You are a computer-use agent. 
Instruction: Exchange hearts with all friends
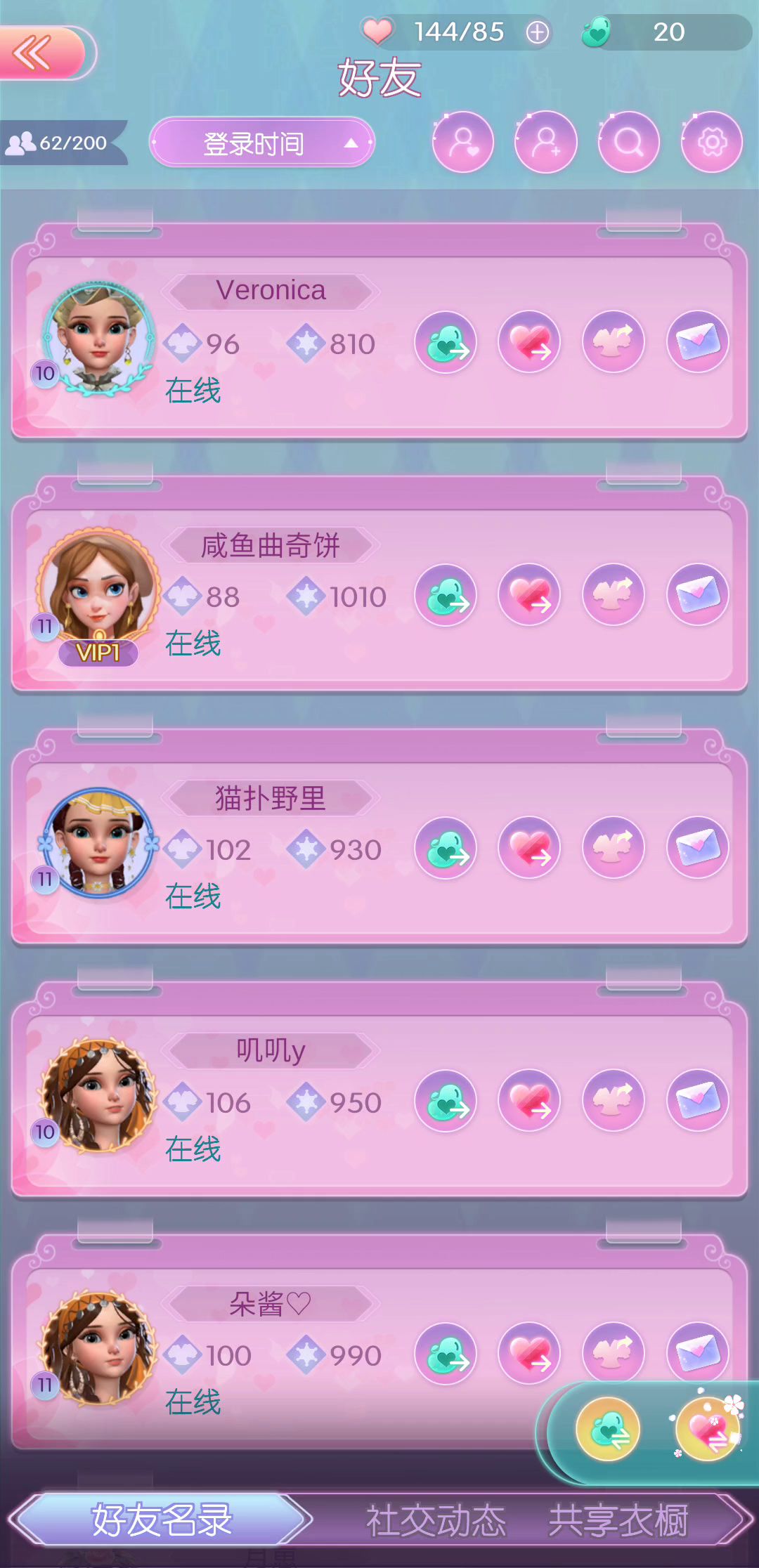(x=707, y=1430)
